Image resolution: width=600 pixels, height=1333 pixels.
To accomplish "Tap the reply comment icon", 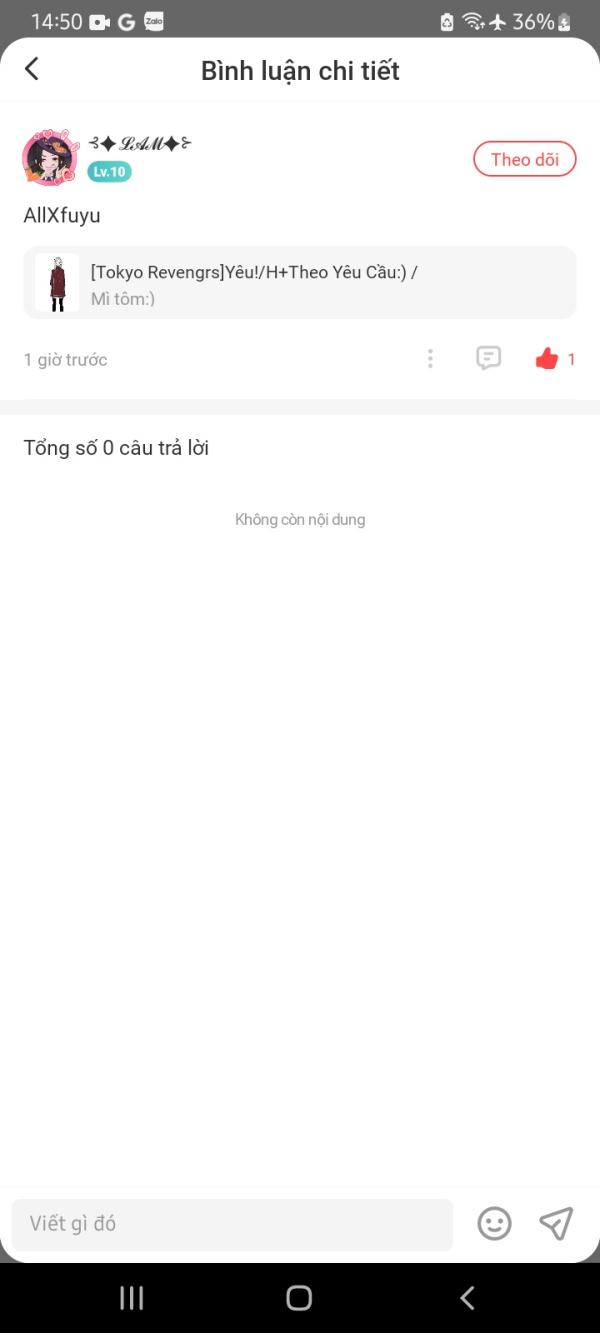I will 488,358.
